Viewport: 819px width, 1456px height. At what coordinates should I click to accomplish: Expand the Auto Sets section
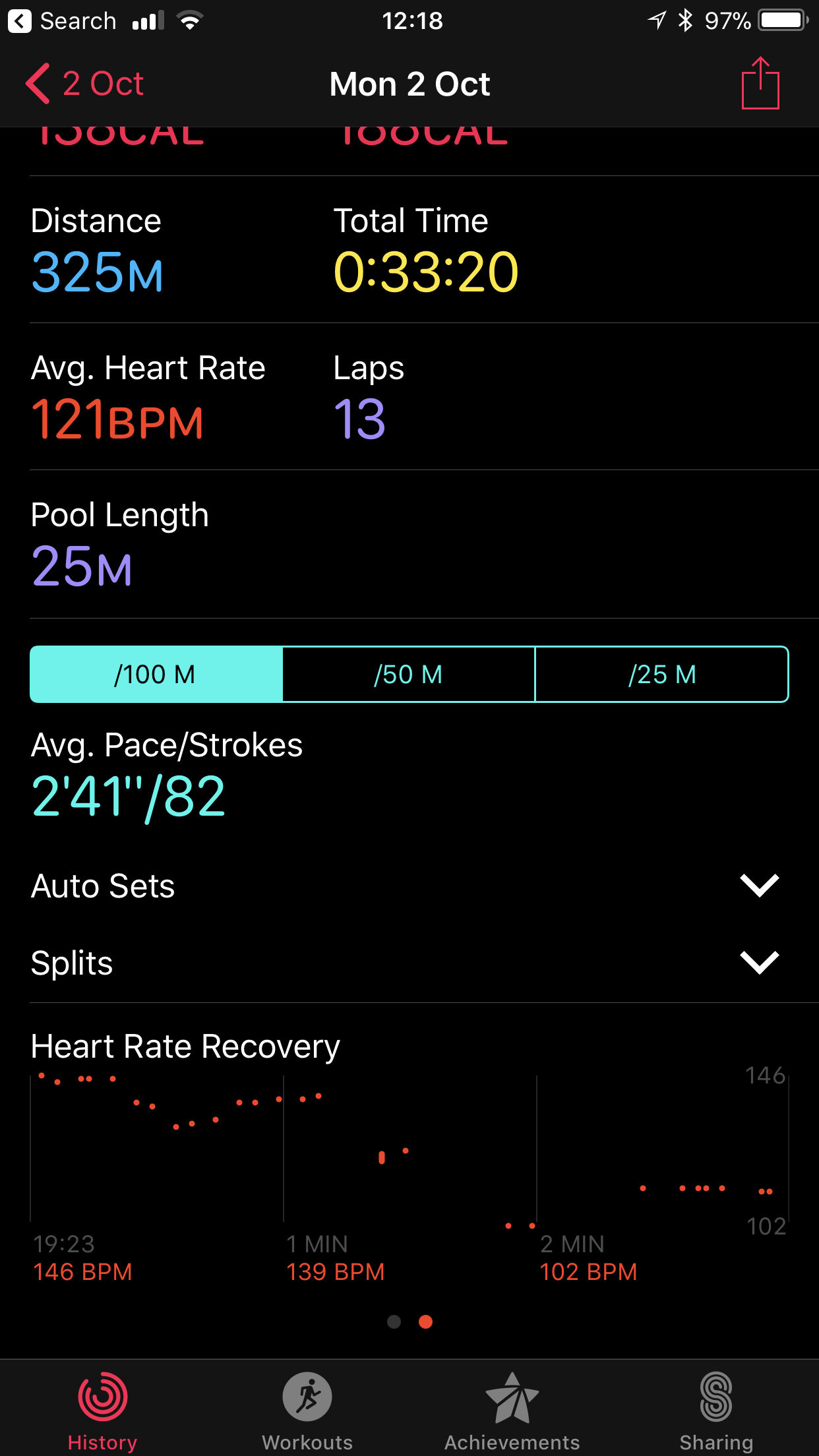click(x=759, y=886)
